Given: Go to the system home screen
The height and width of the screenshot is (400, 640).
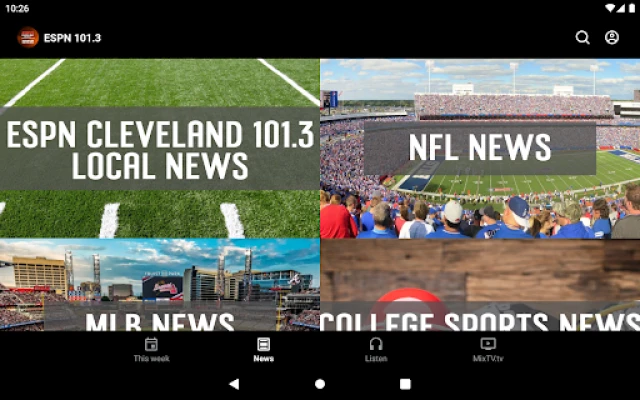Looking at the screenshot, I should [320, 383].
